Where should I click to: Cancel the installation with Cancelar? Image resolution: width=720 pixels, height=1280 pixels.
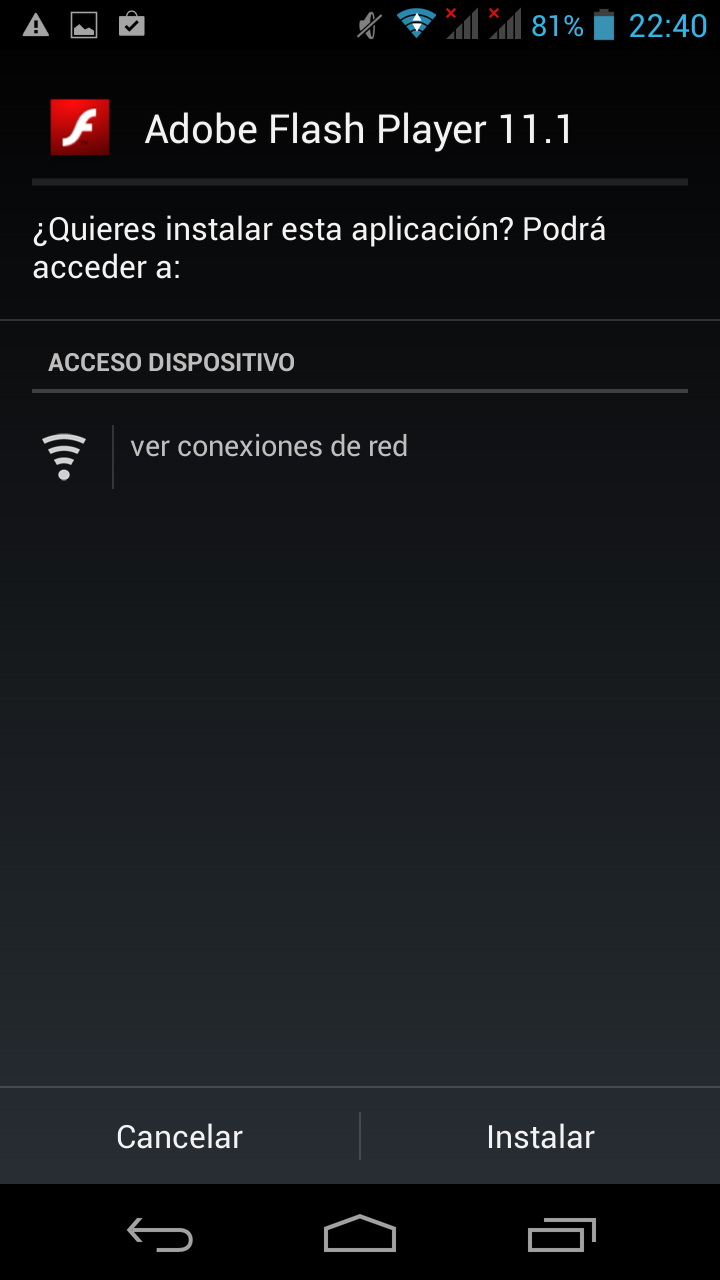point(180,1136)
